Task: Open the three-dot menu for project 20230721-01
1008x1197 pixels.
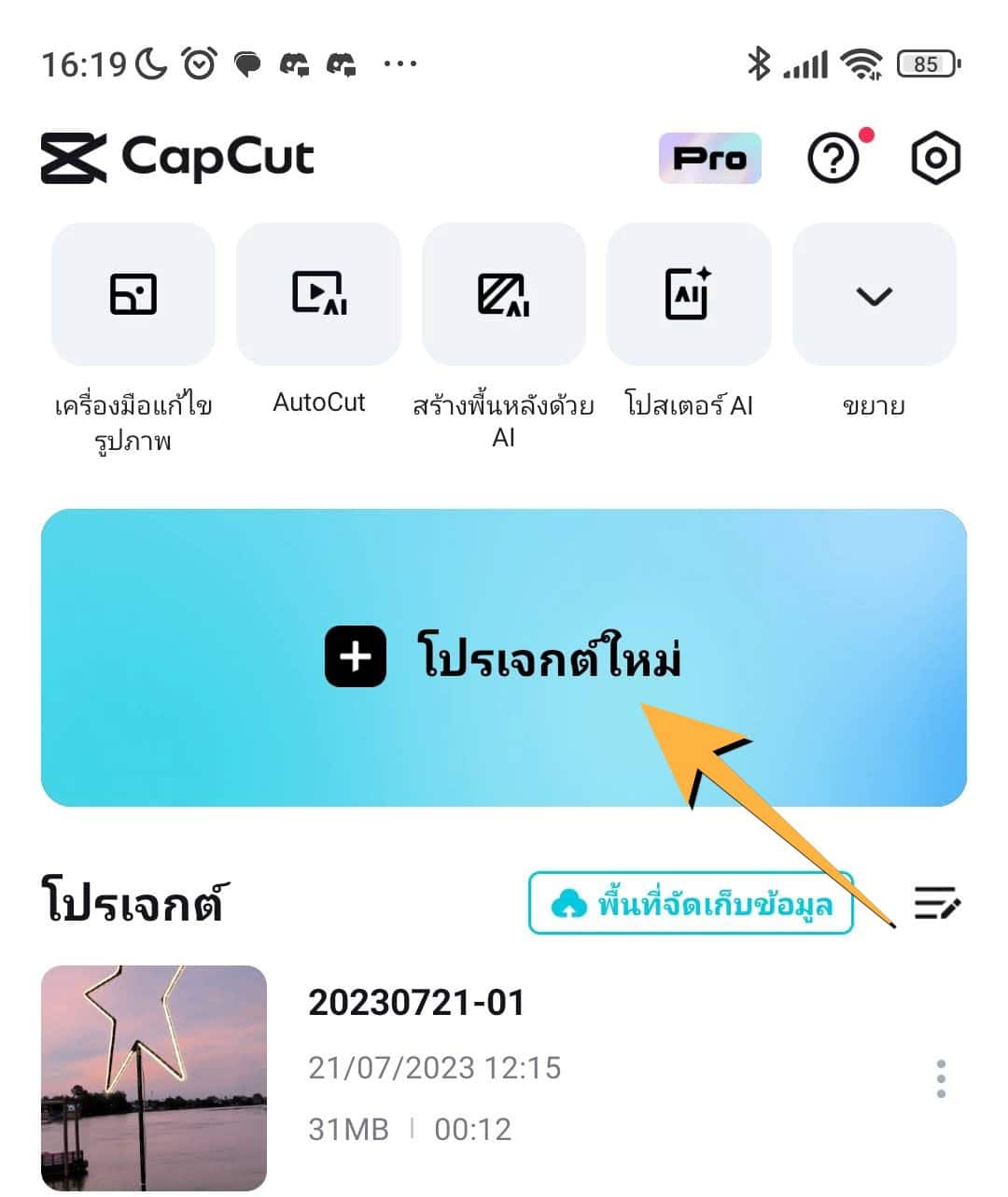Action: 938,1081
